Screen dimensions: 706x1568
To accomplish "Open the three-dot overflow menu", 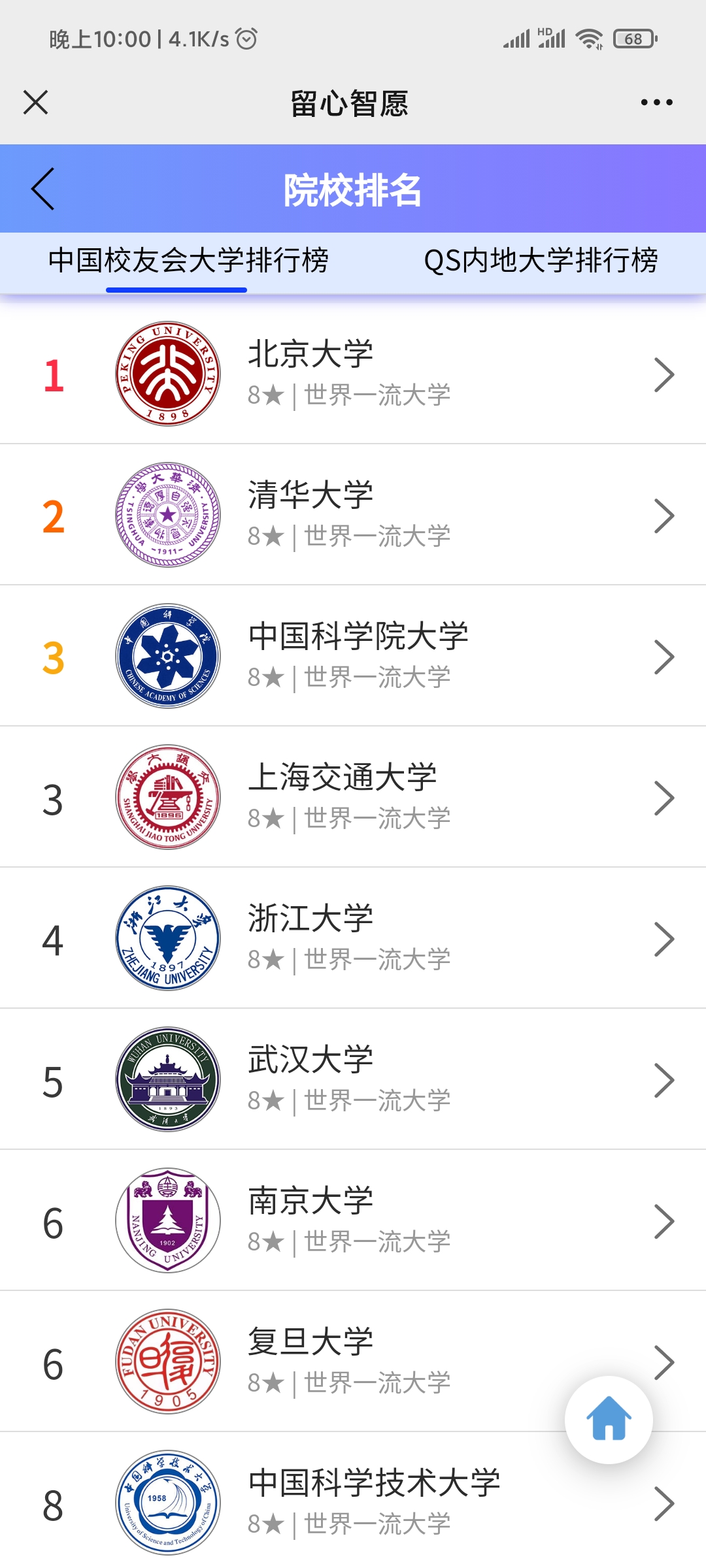I will (656, 103).
